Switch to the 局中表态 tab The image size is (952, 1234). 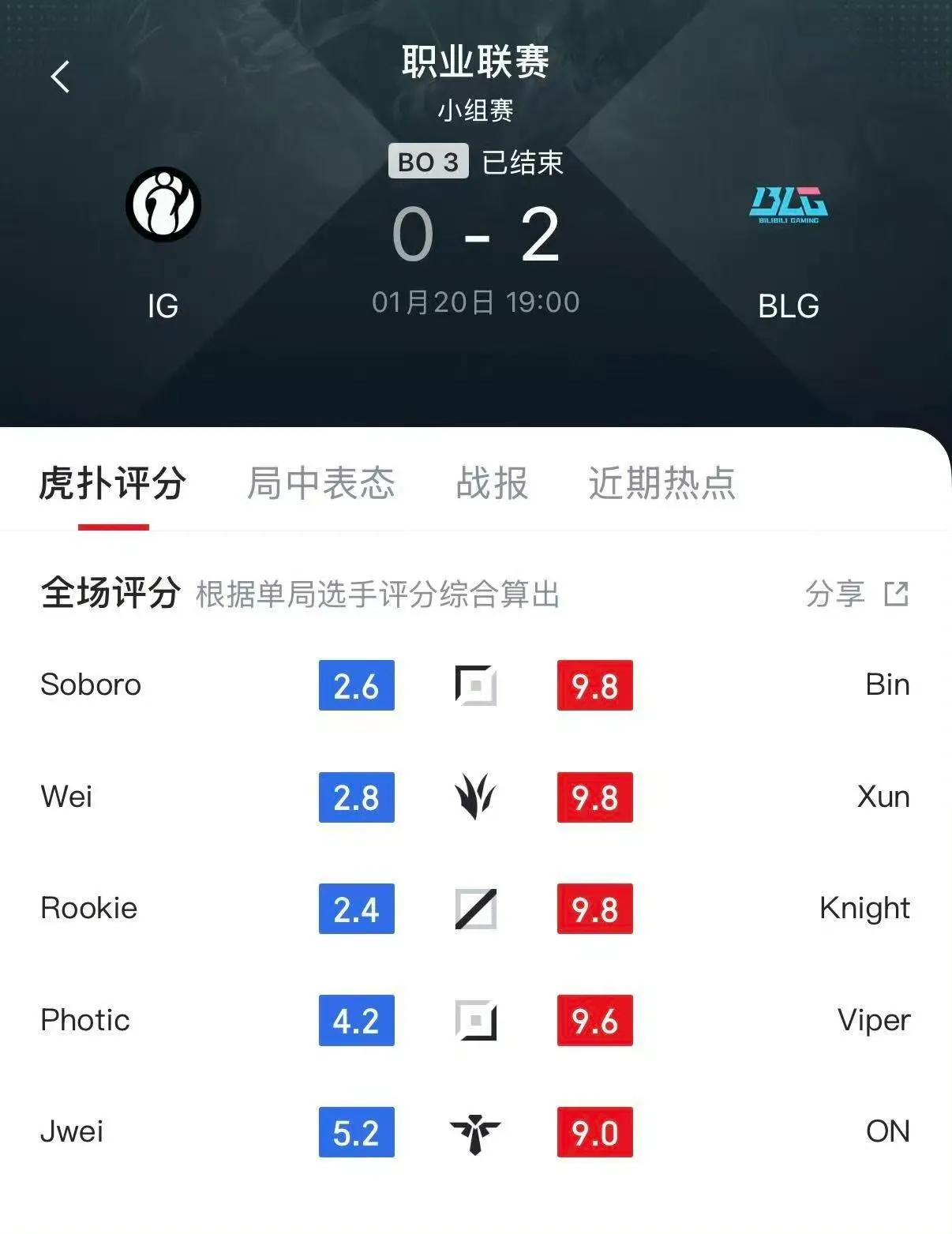coord(320,483)
